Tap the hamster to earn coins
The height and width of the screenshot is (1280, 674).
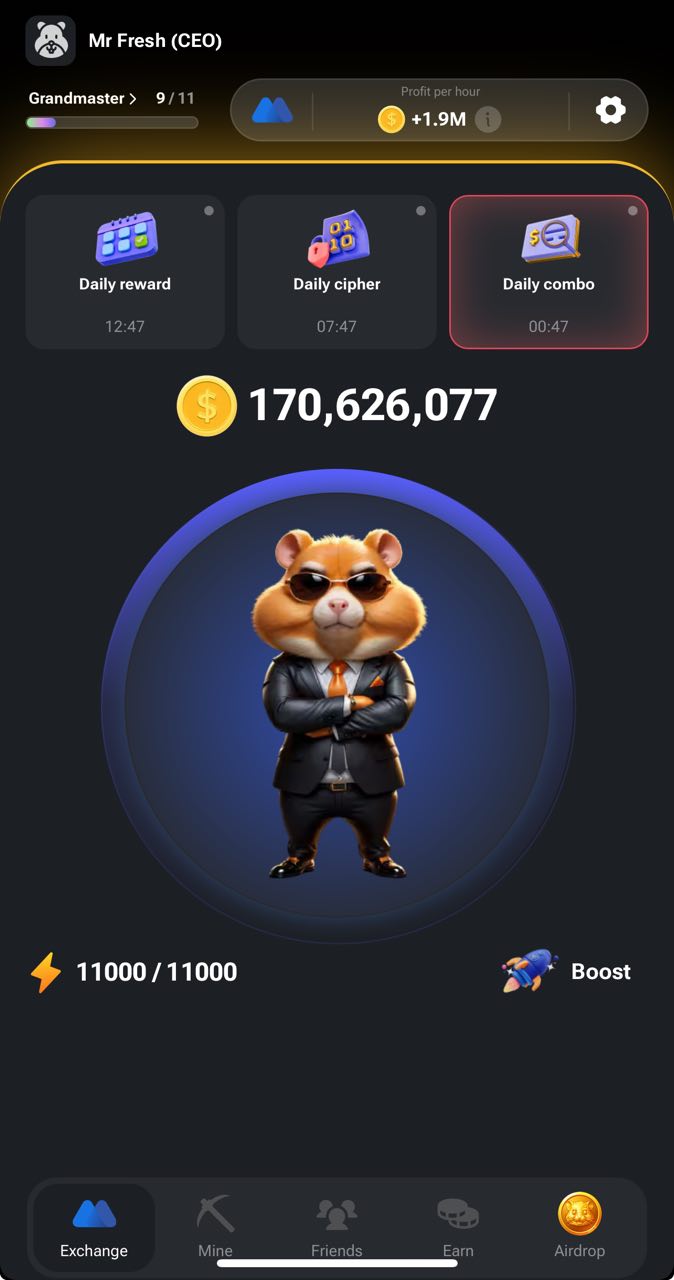(337, 705)
